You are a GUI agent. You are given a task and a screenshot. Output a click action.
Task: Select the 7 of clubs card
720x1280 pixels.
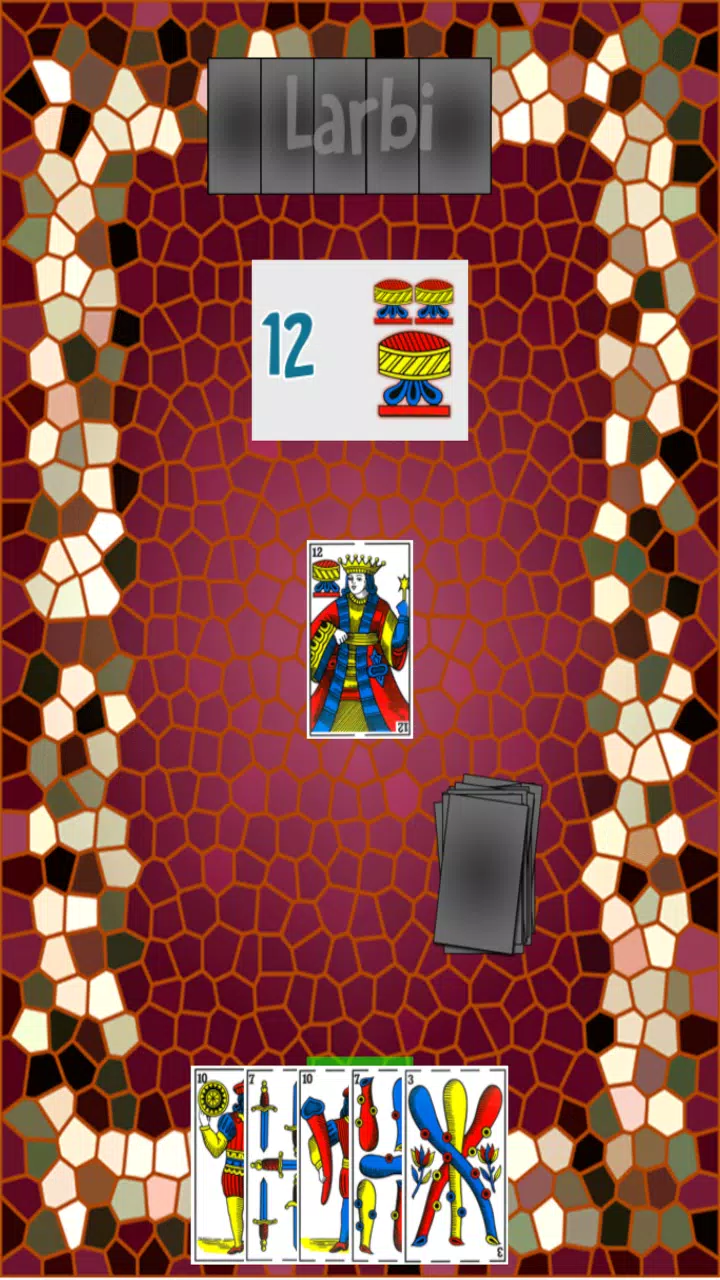pos(378,1165)
